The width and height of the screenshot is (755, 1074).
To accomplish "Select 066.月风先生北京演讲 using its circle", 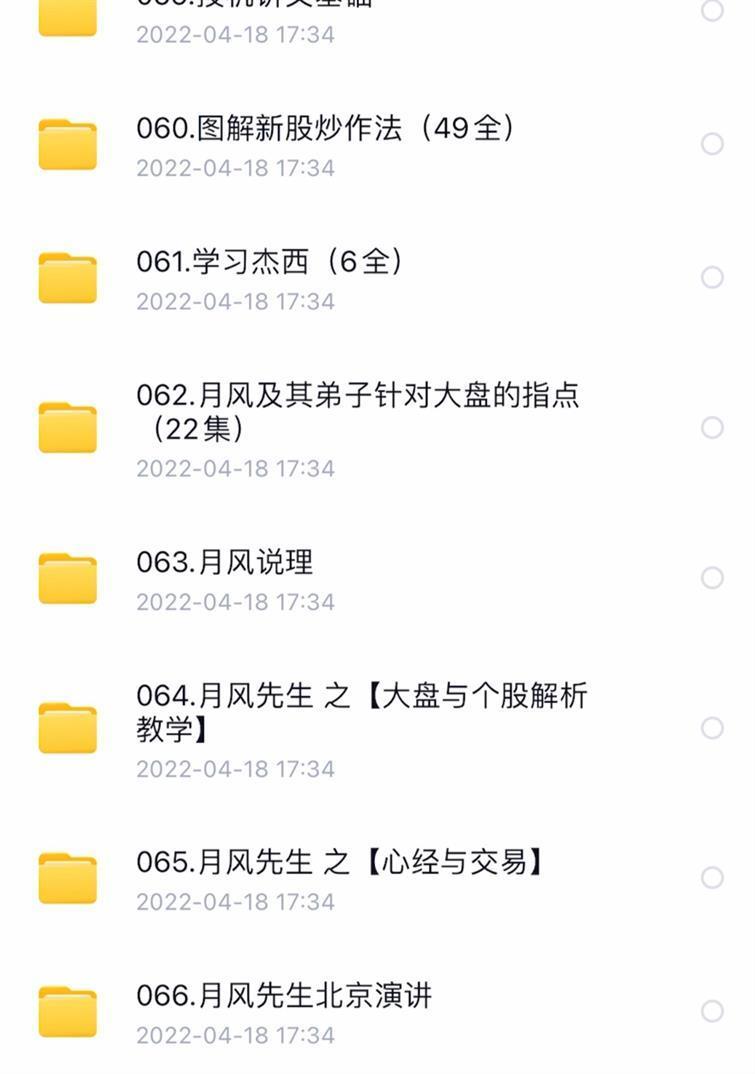I will [x=712, y=1011].
